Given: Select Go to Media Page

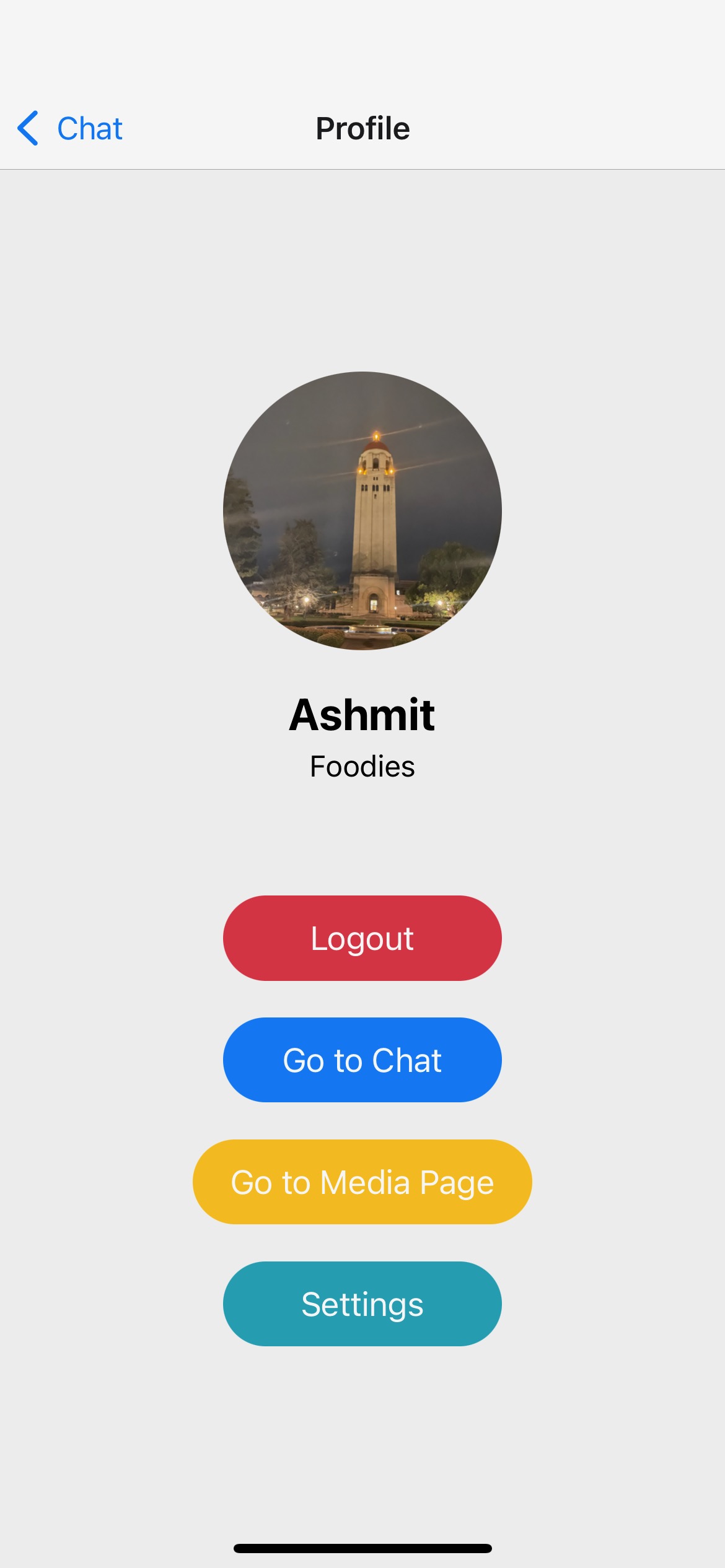Looking at the screenshot, I should click(x=362, y=1182).
